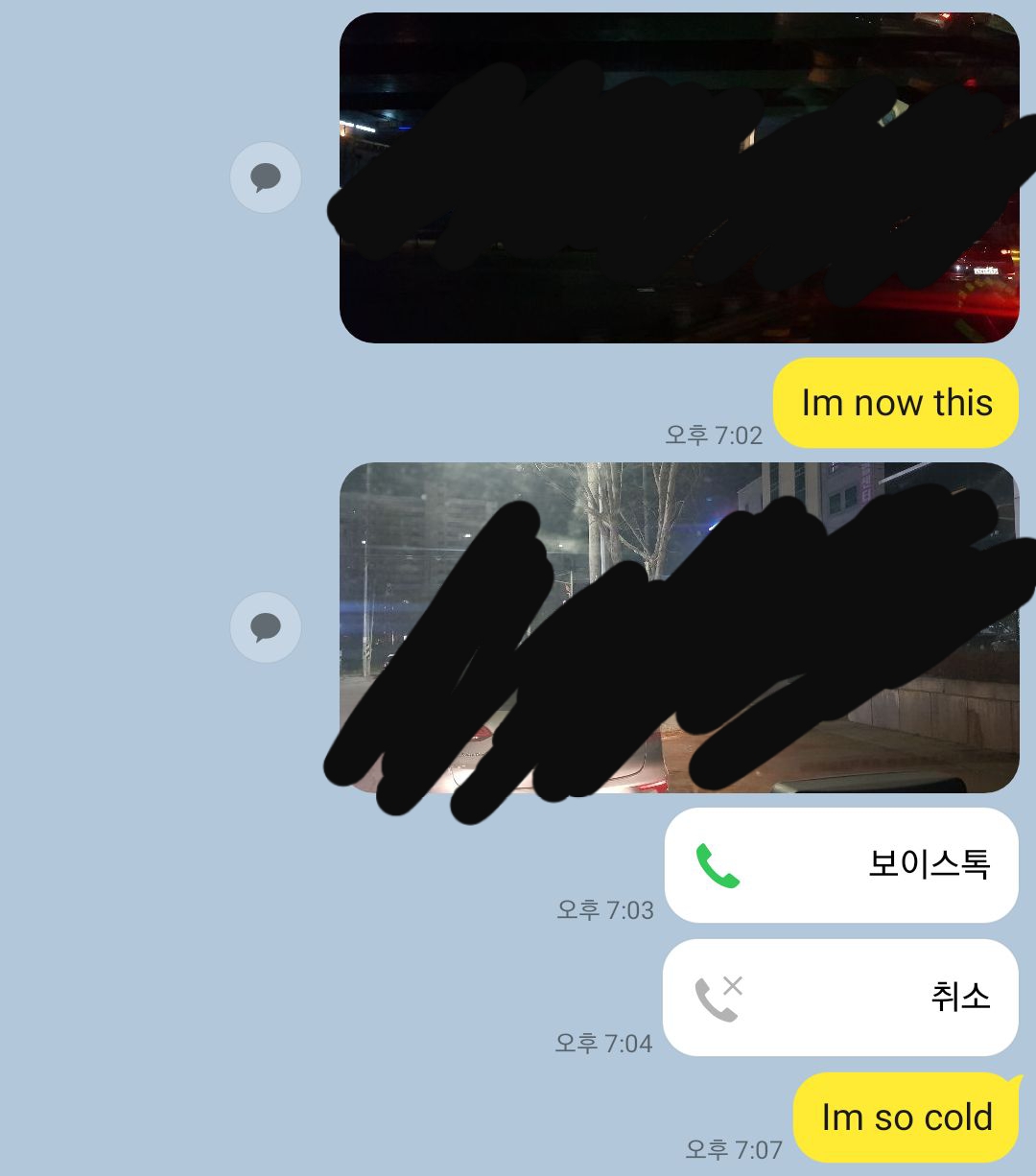
Task: Open the street photo with the silver car
Action: coord(679,628)
